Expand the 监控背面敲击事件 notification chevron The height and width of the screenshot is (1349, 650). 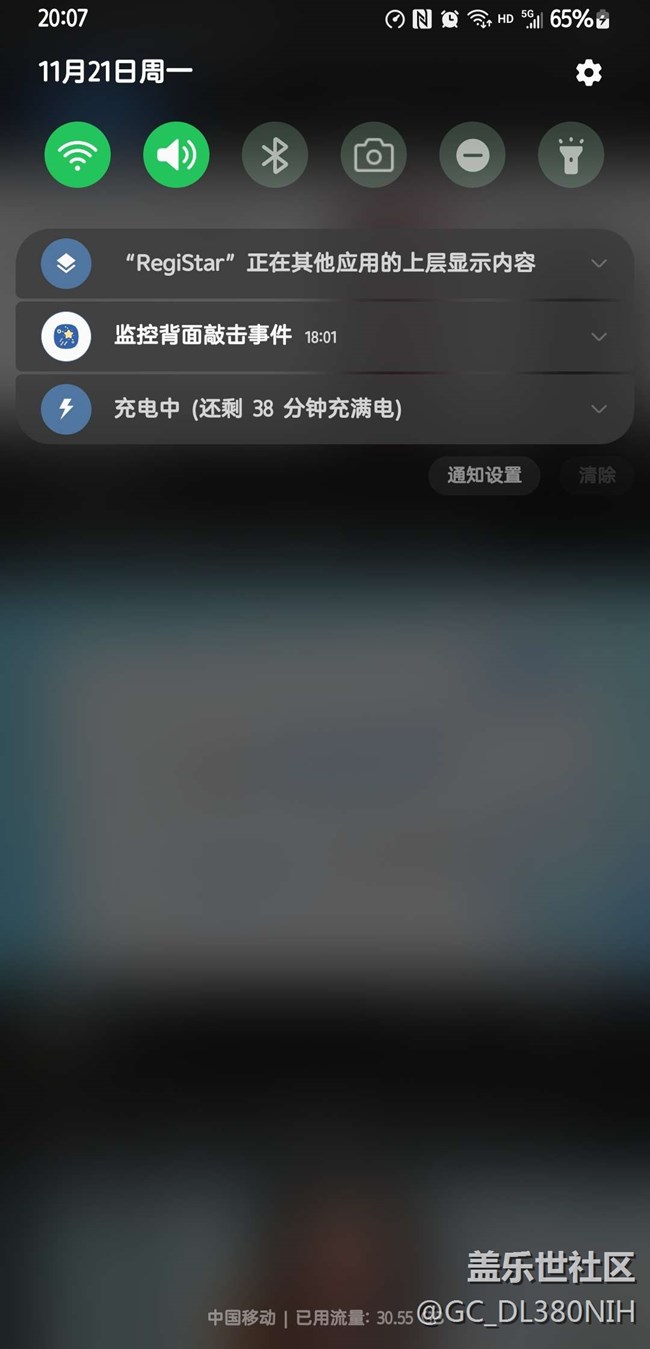click(599, 336)
